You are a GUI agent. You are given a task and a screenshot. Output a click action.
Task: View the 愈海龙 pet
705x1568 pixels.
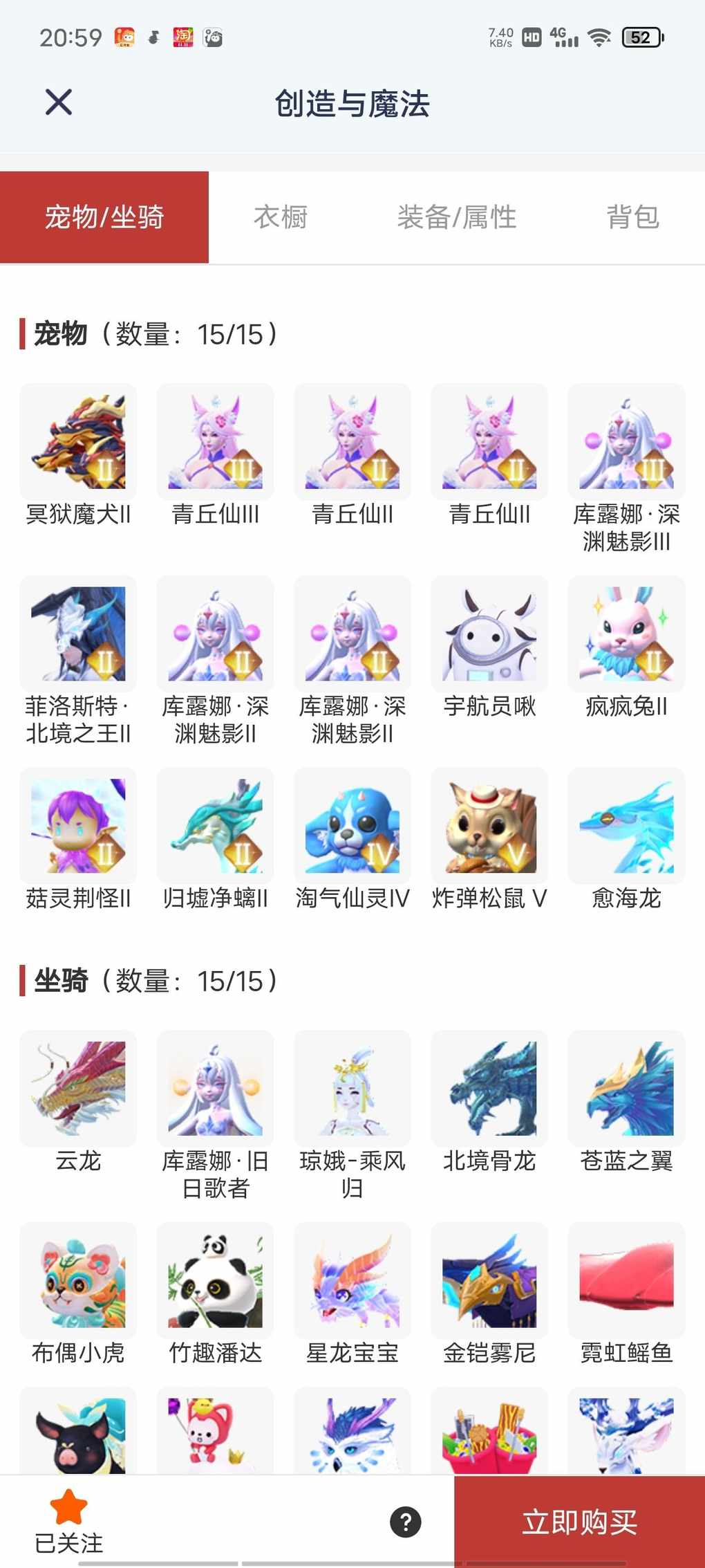click(x=626, y=827)
